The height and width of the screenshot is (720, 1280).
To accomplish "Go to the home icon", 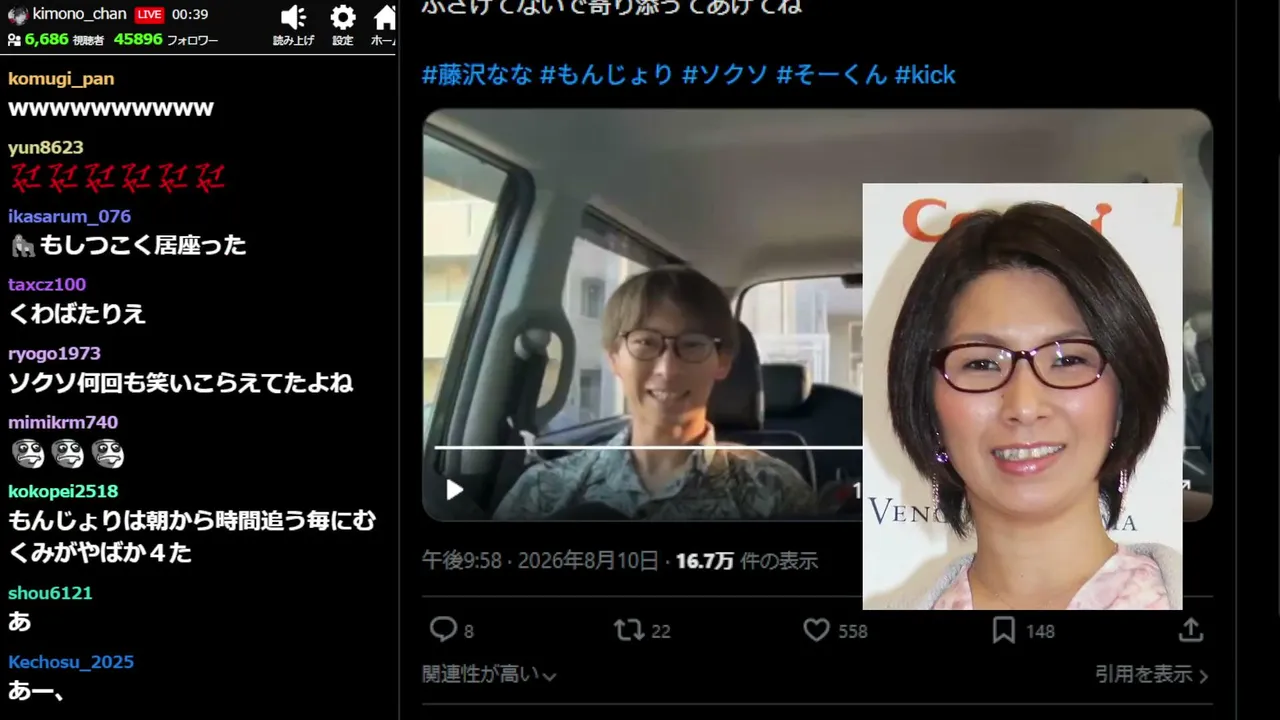I will [385, 18].
